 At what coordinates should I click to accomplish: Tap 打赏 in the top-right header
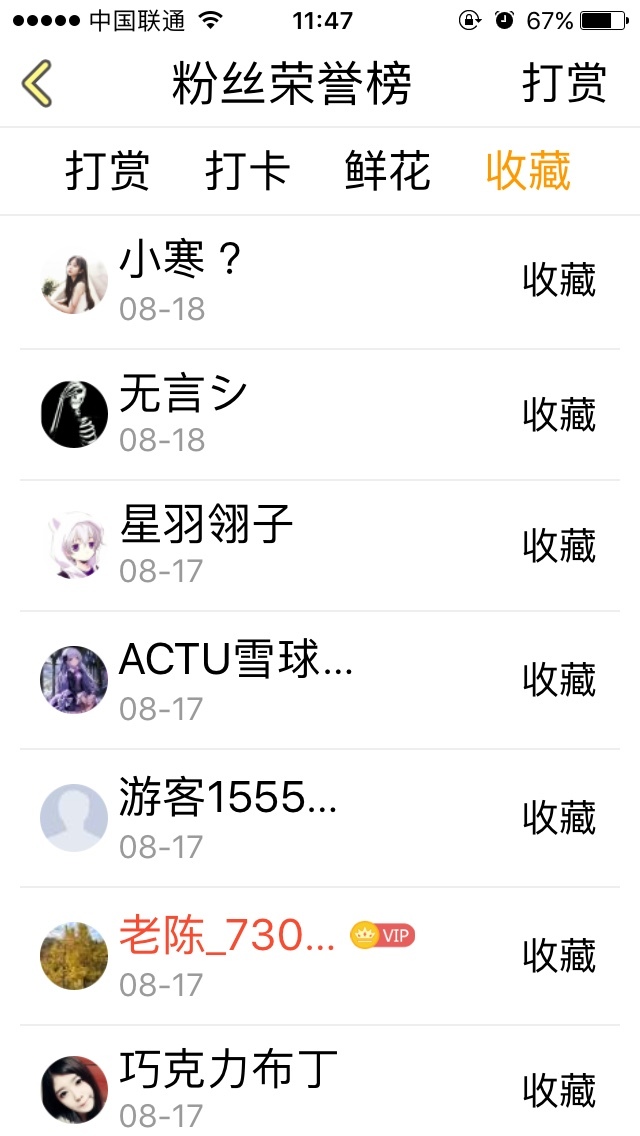coord(564,84)
